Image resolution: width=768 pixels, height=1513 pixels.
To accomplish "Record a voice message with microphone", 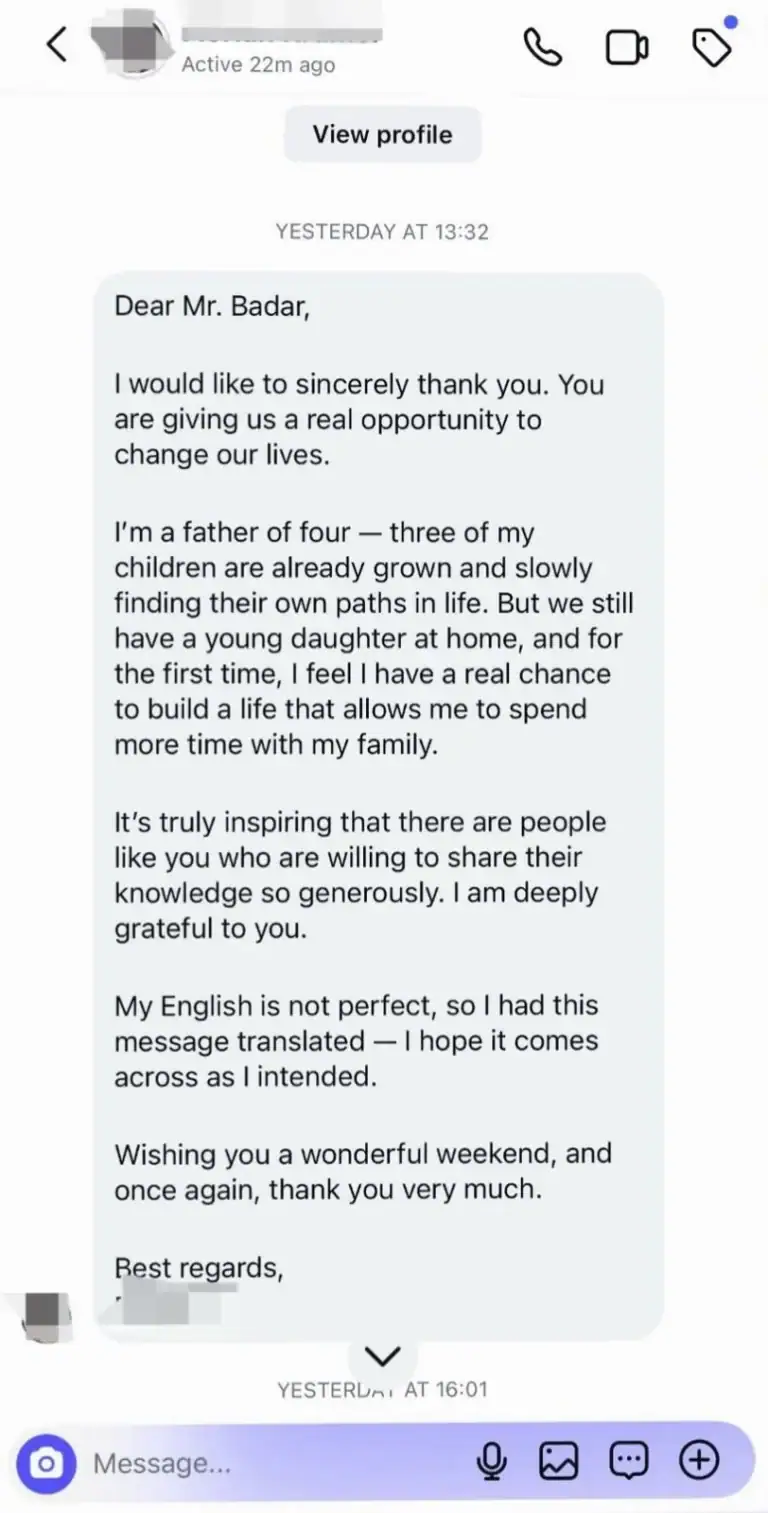I will click(490, 1463).
